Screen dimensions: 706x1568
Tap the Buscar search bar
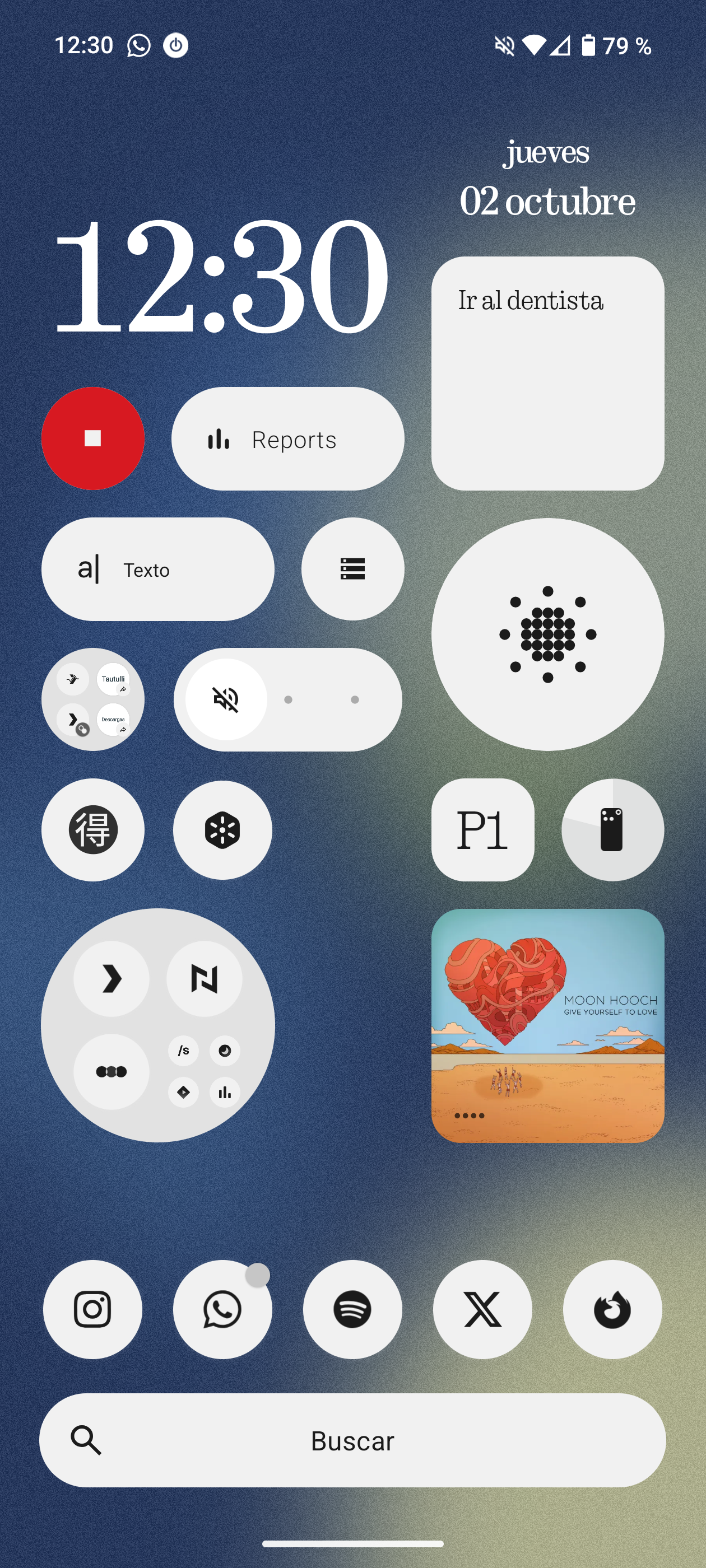click(x=352, y=1440)
